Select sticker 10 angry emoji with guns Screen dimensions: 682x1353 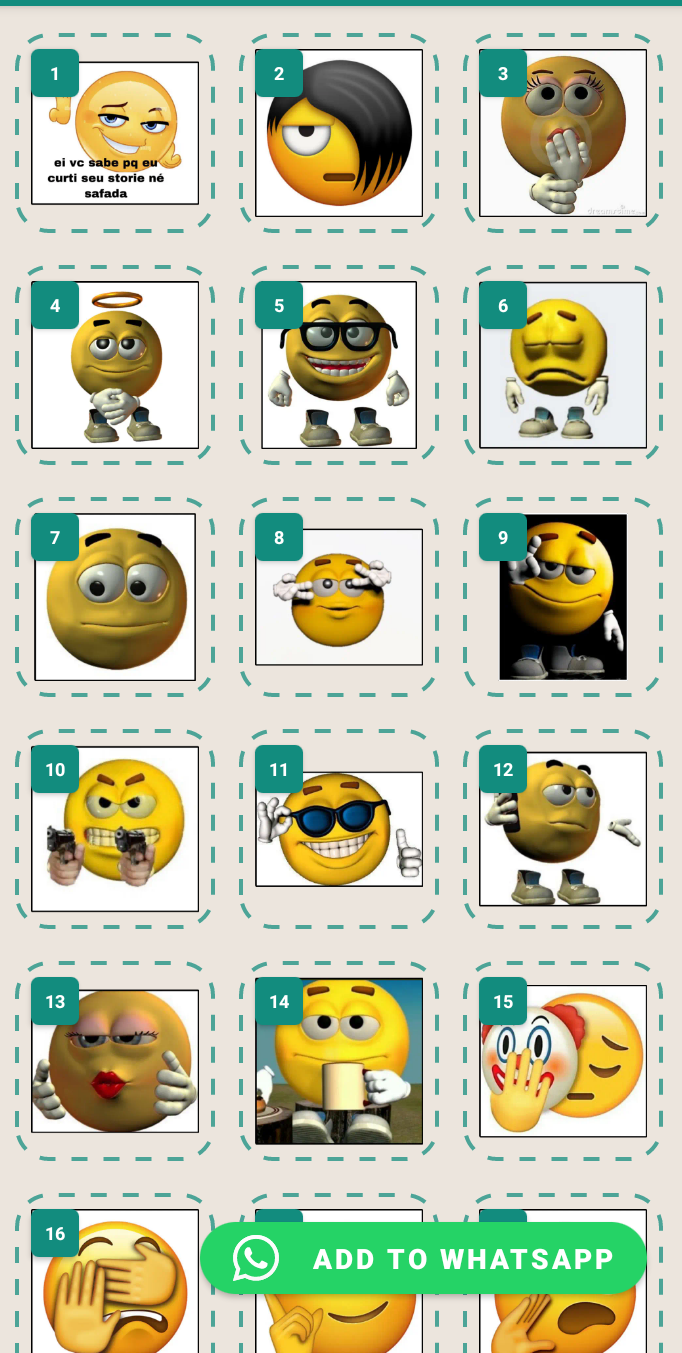coord(115,829)
